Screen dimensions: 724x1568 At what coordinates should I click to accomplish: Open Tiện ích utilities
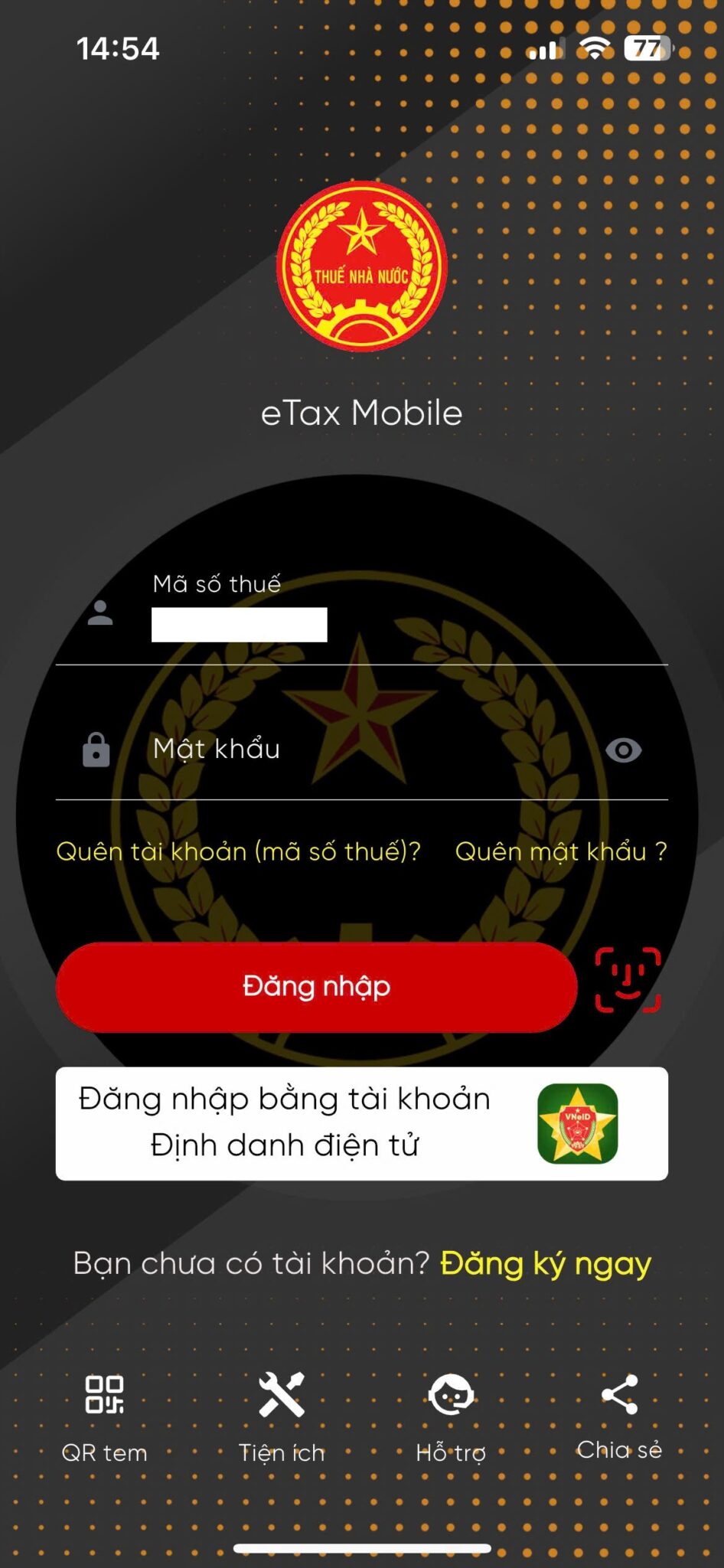pyautogui.click(x=282, y=1416)
